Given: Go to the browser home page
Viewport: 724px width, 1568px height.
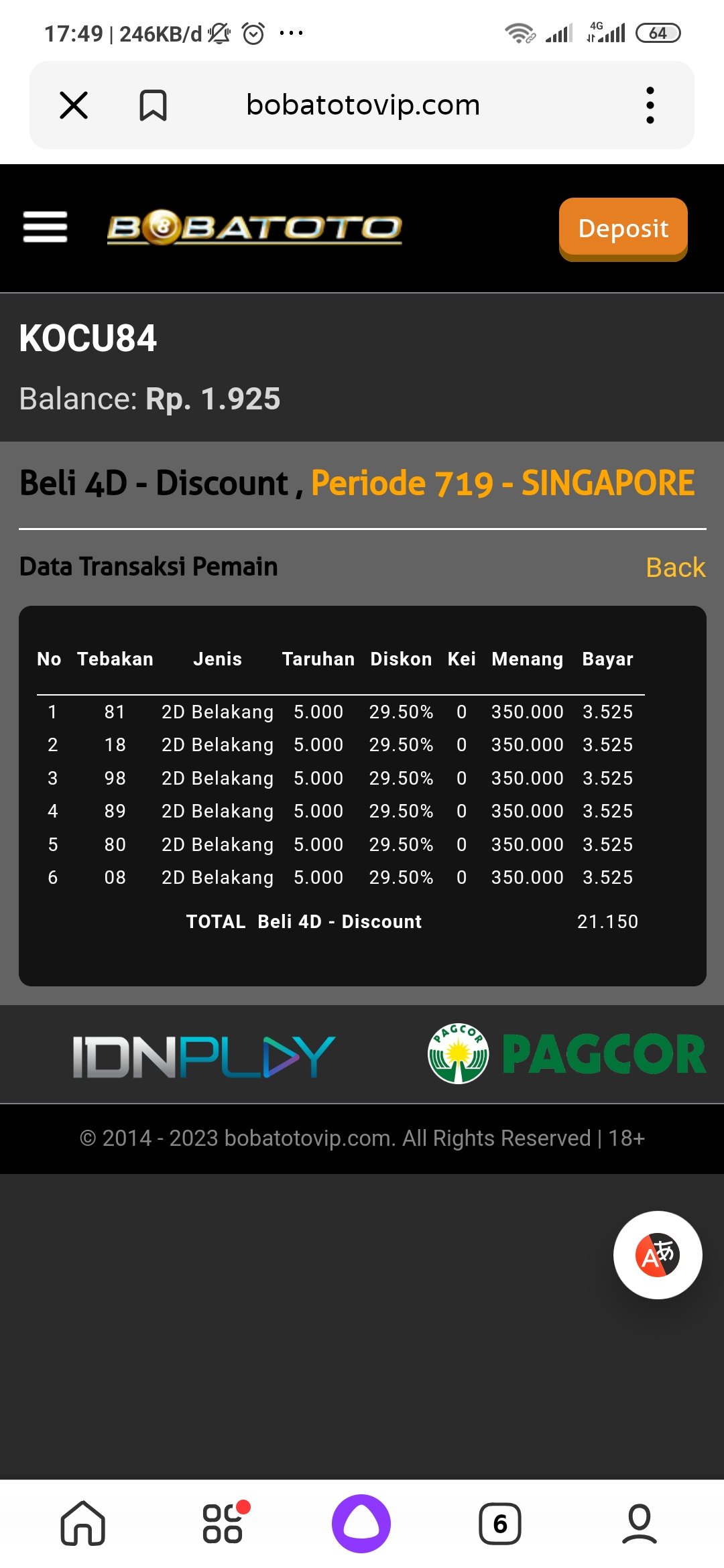Looking at the screenshot, I should pyautogui.click(x=83, y=1523).
